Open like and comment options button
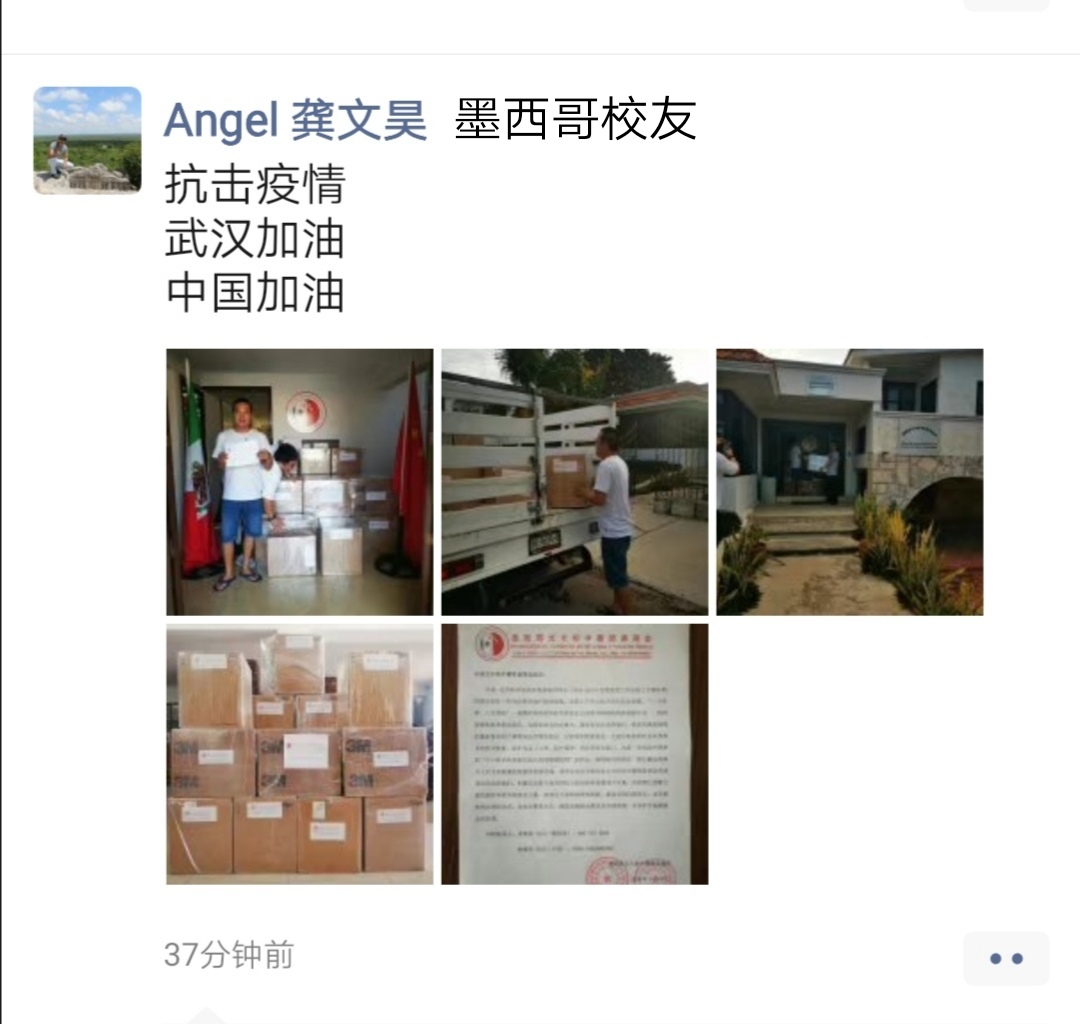 coord(1005,958)
